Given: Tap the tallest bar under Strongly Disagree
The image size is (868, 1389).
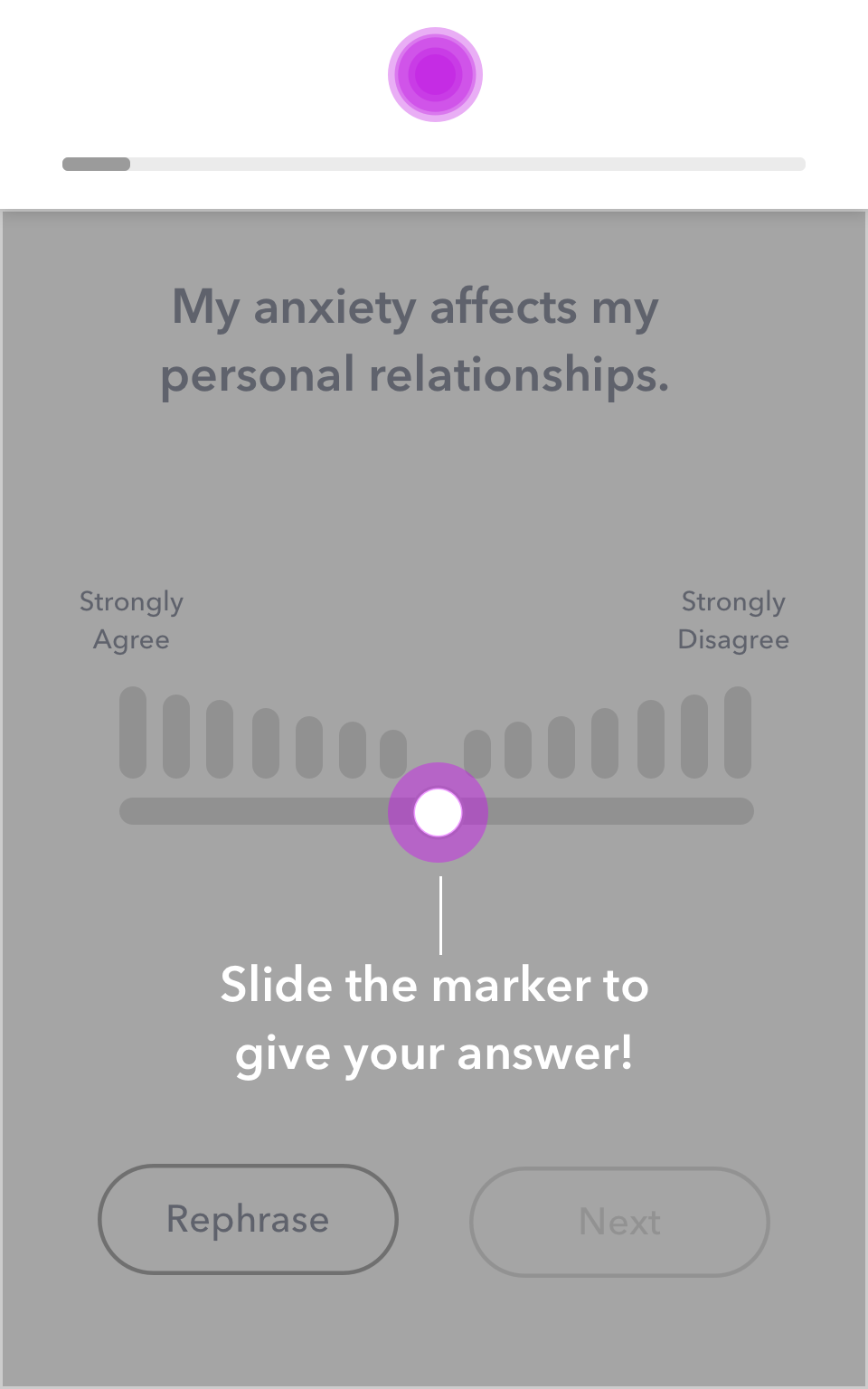Looking at the screenshot, I should [738, 732].
